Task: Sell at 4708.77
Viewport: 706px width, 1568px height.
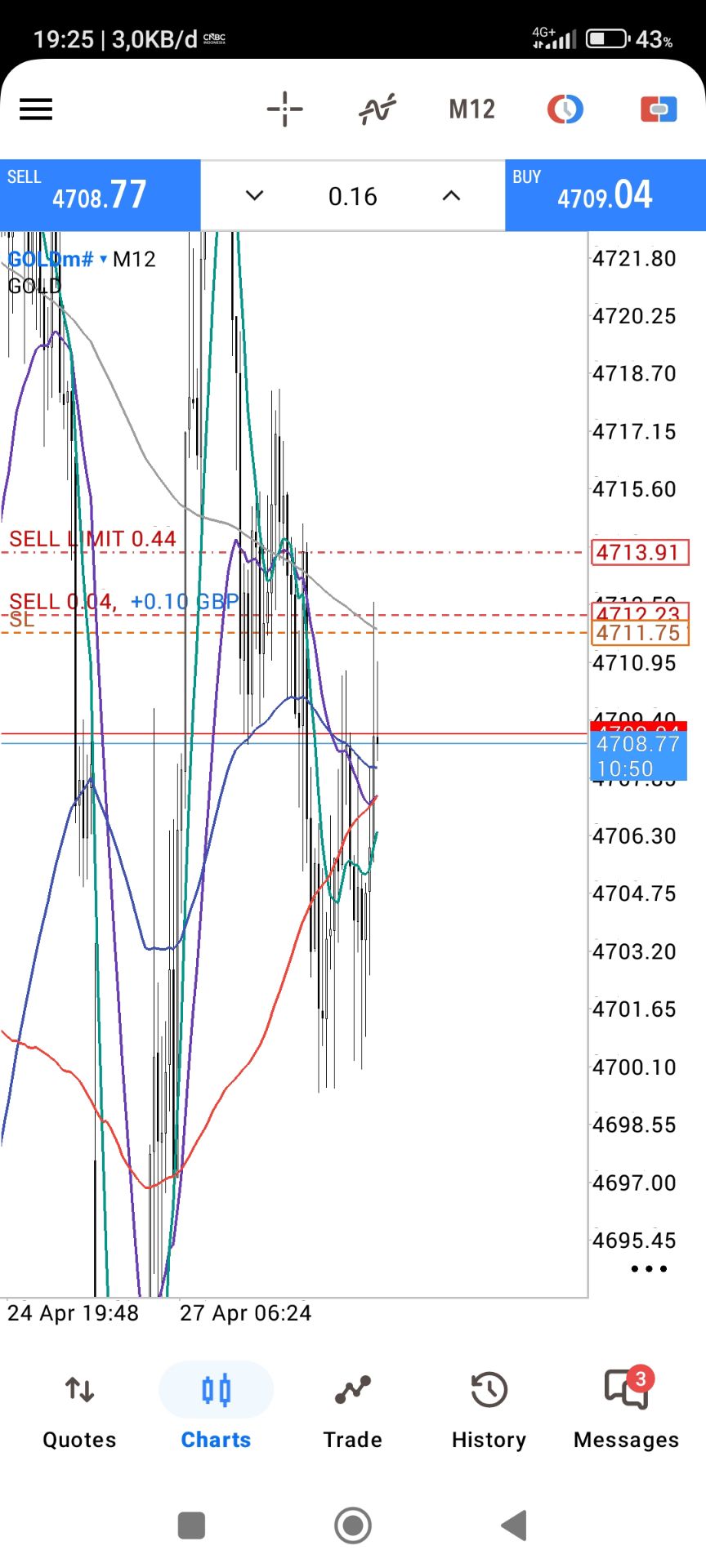Action: [100, 195]
